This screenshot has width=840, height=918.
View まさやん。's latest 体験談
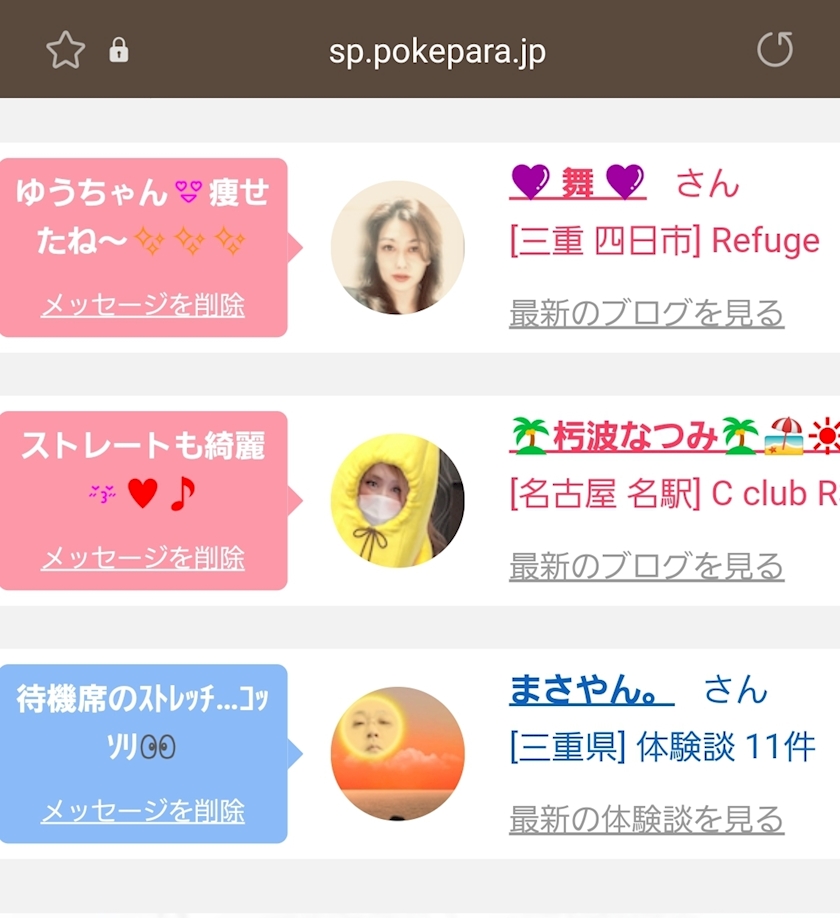pos(646,820)
